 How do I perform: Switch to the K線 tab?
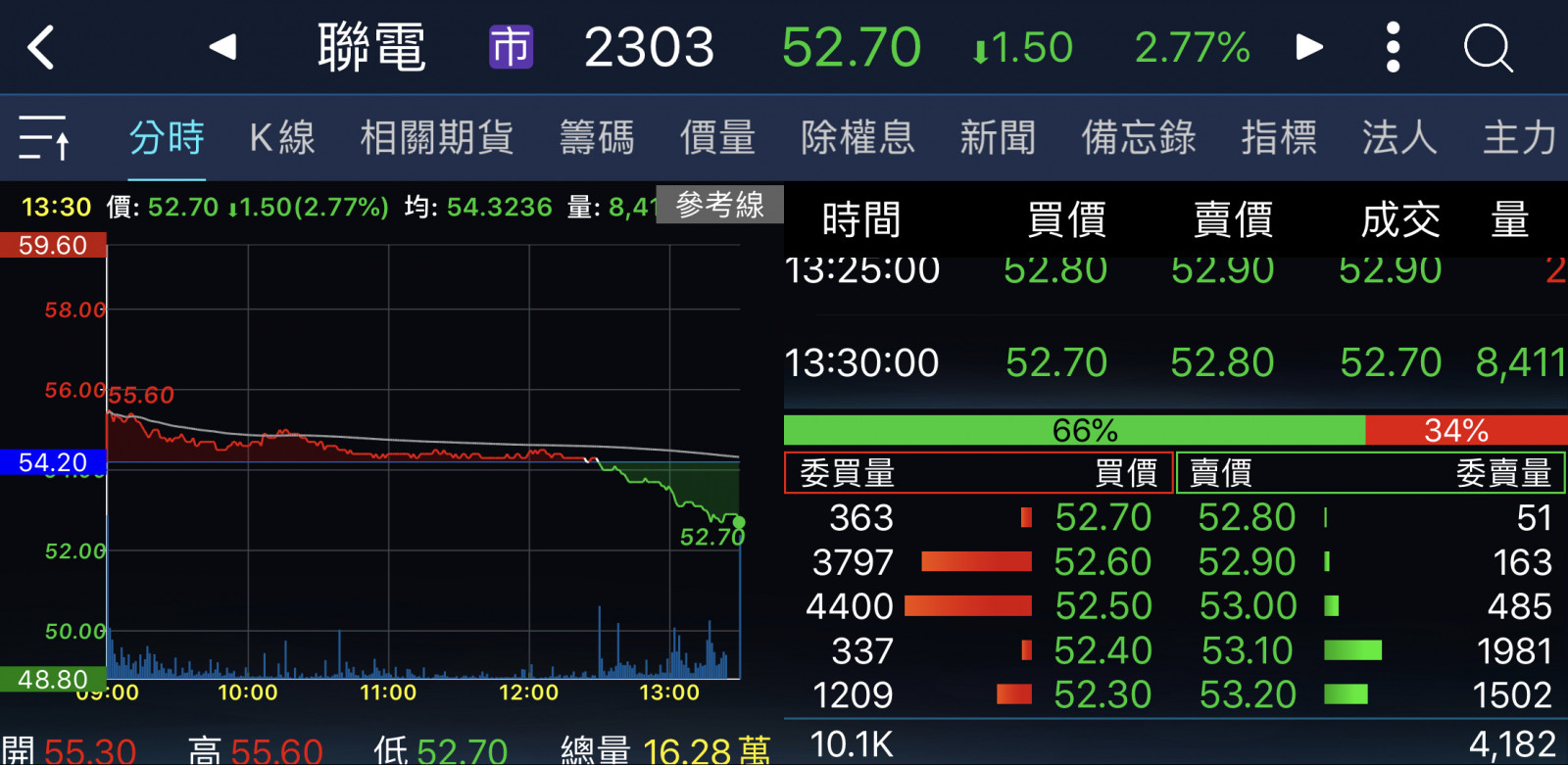[282, 137]
